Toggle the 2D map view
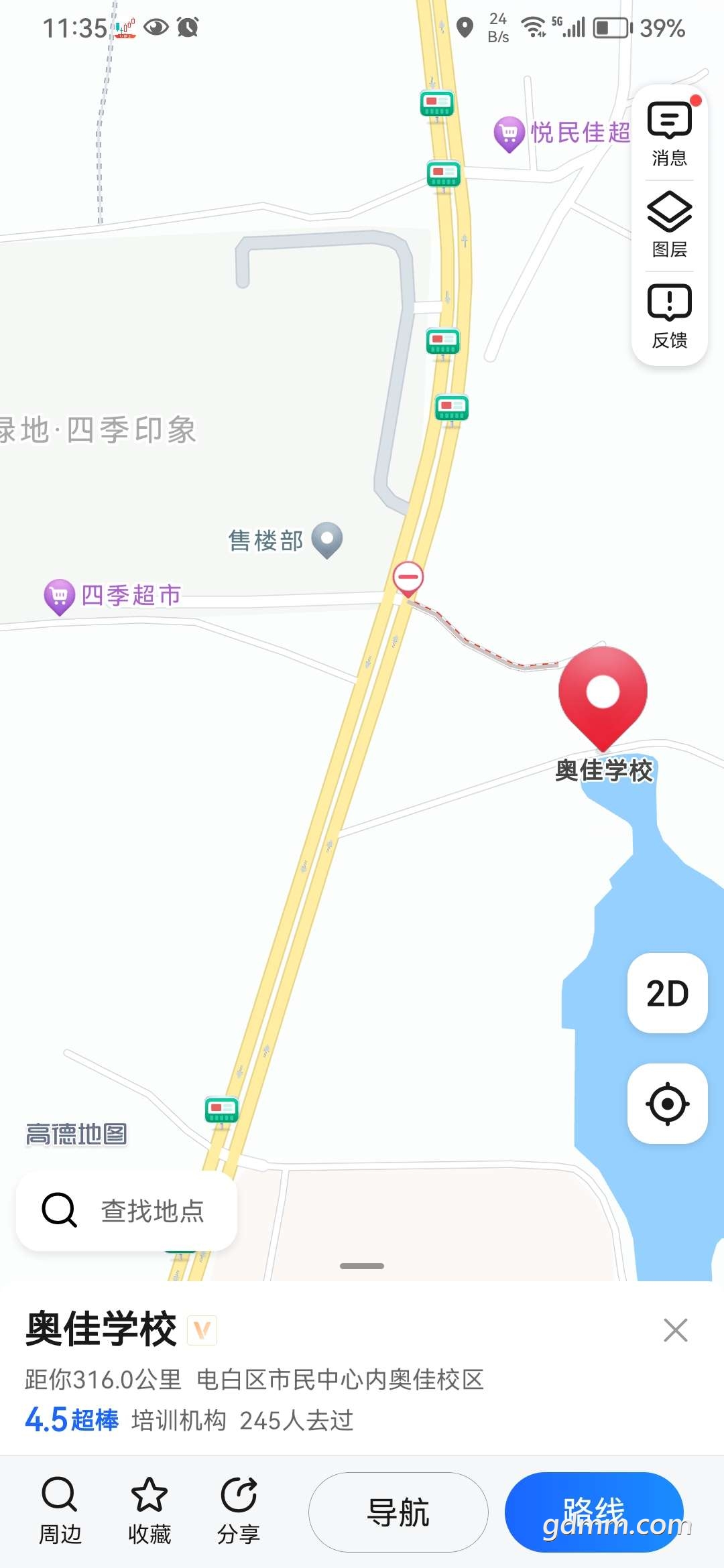724x1568 pixels. pos(667,993)
